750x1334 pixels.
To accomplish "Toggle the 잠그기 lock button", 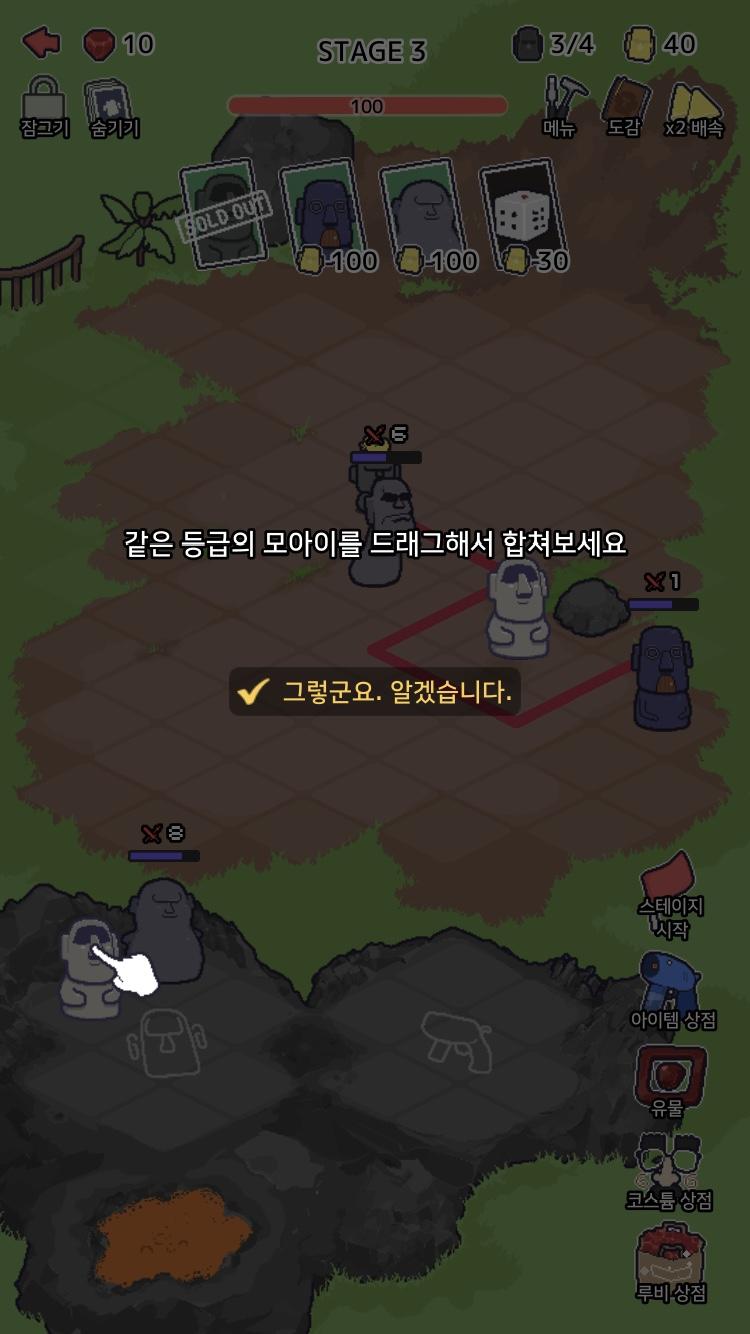I will pyautogui.click(x=44, y=103).
